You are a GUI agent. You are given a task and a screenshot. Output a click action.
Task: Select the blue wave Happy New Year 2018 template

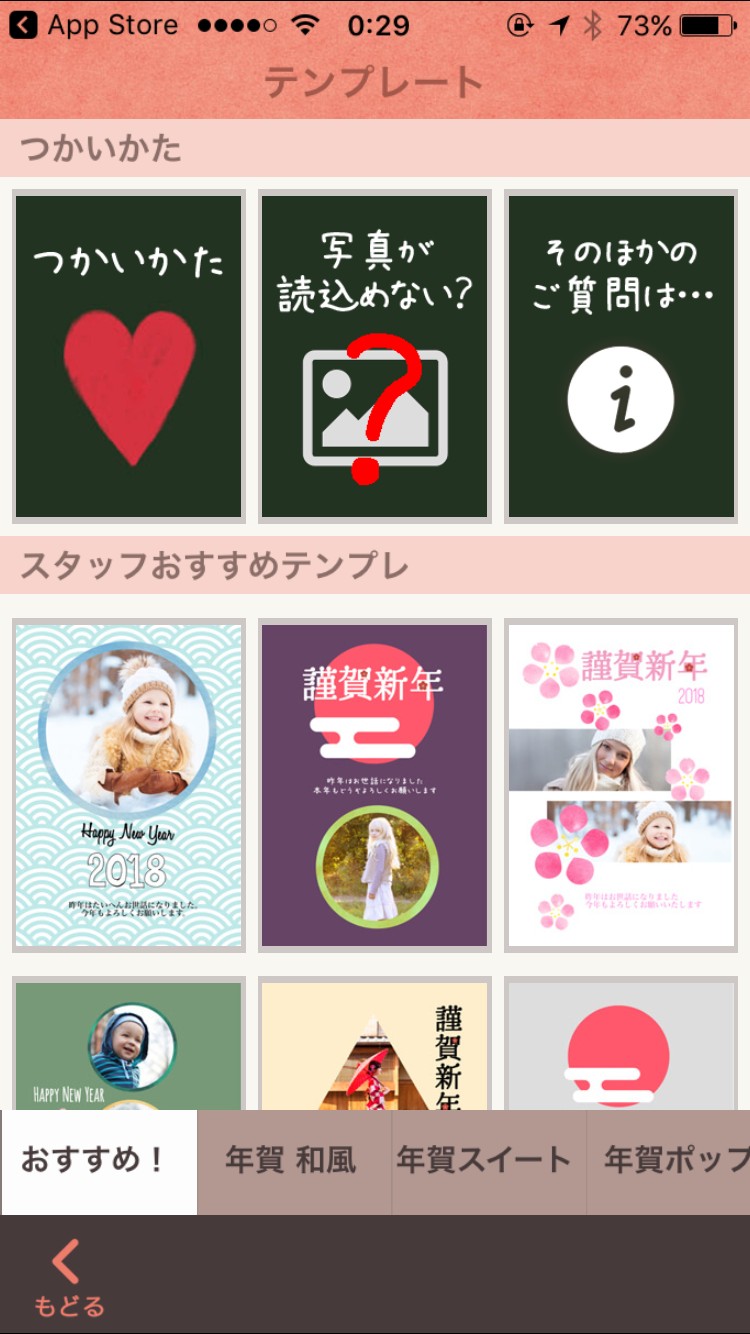(128, 785)
